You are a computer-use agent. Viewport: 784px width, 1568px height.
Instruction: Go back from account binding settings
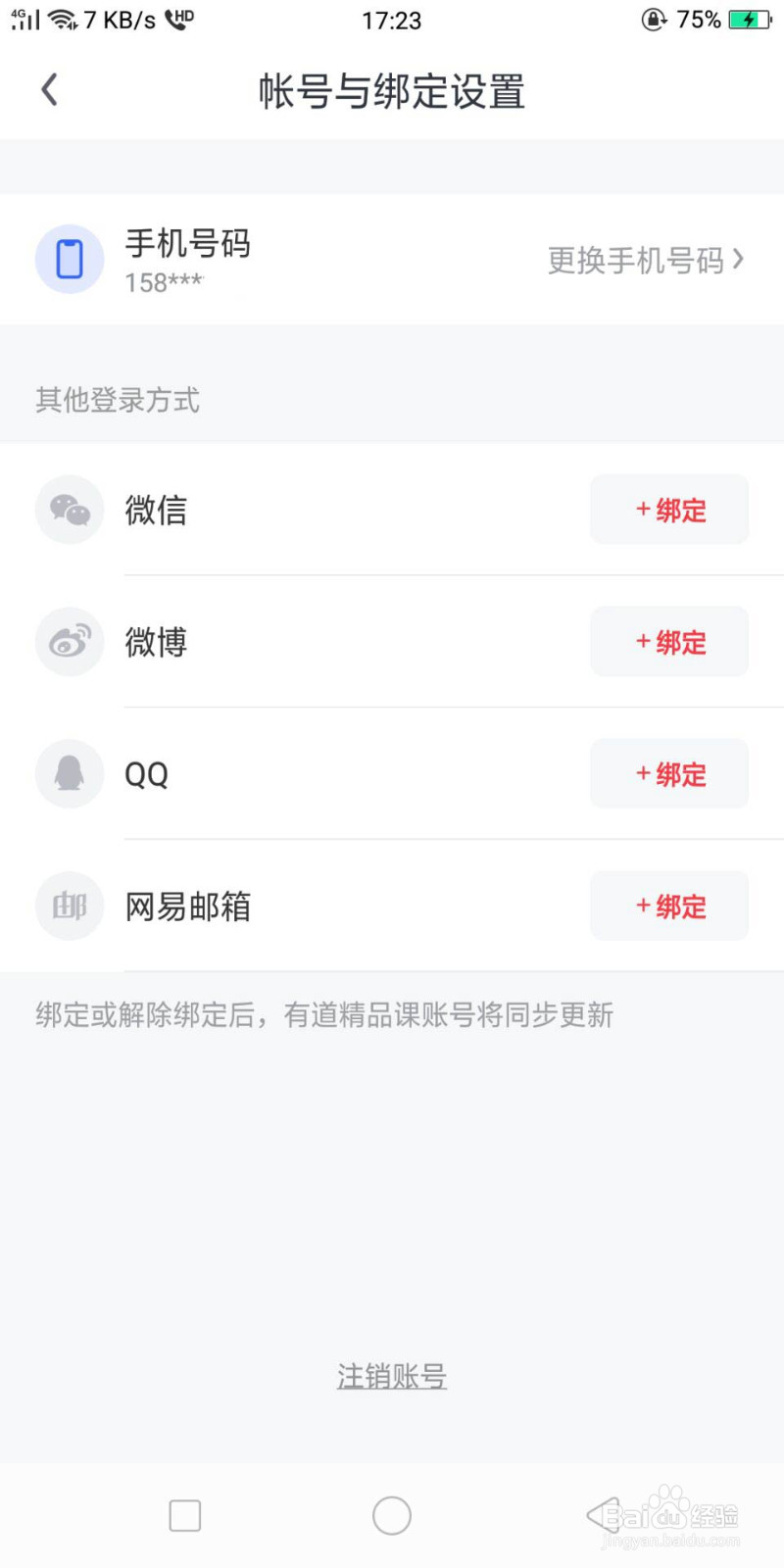pos(49,90)
